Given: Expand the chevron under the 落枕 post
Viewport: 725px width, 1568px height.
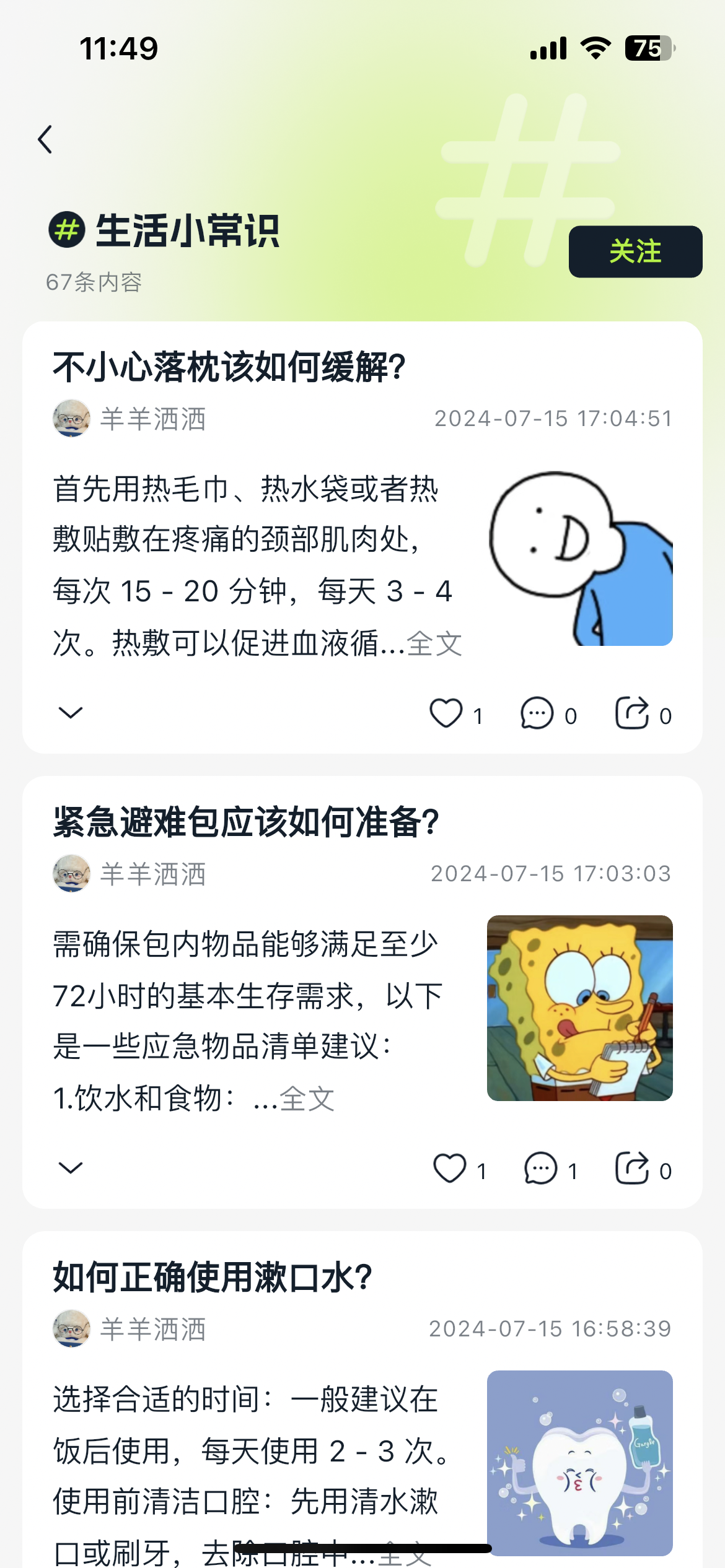Looking at the screenshot, I should 71,713.
